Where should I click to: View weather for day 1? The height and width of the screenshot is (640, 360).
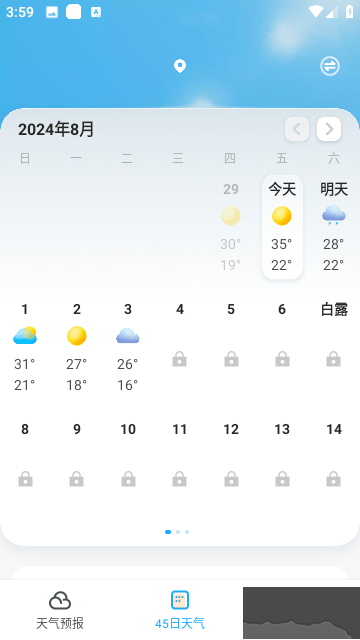25,347
